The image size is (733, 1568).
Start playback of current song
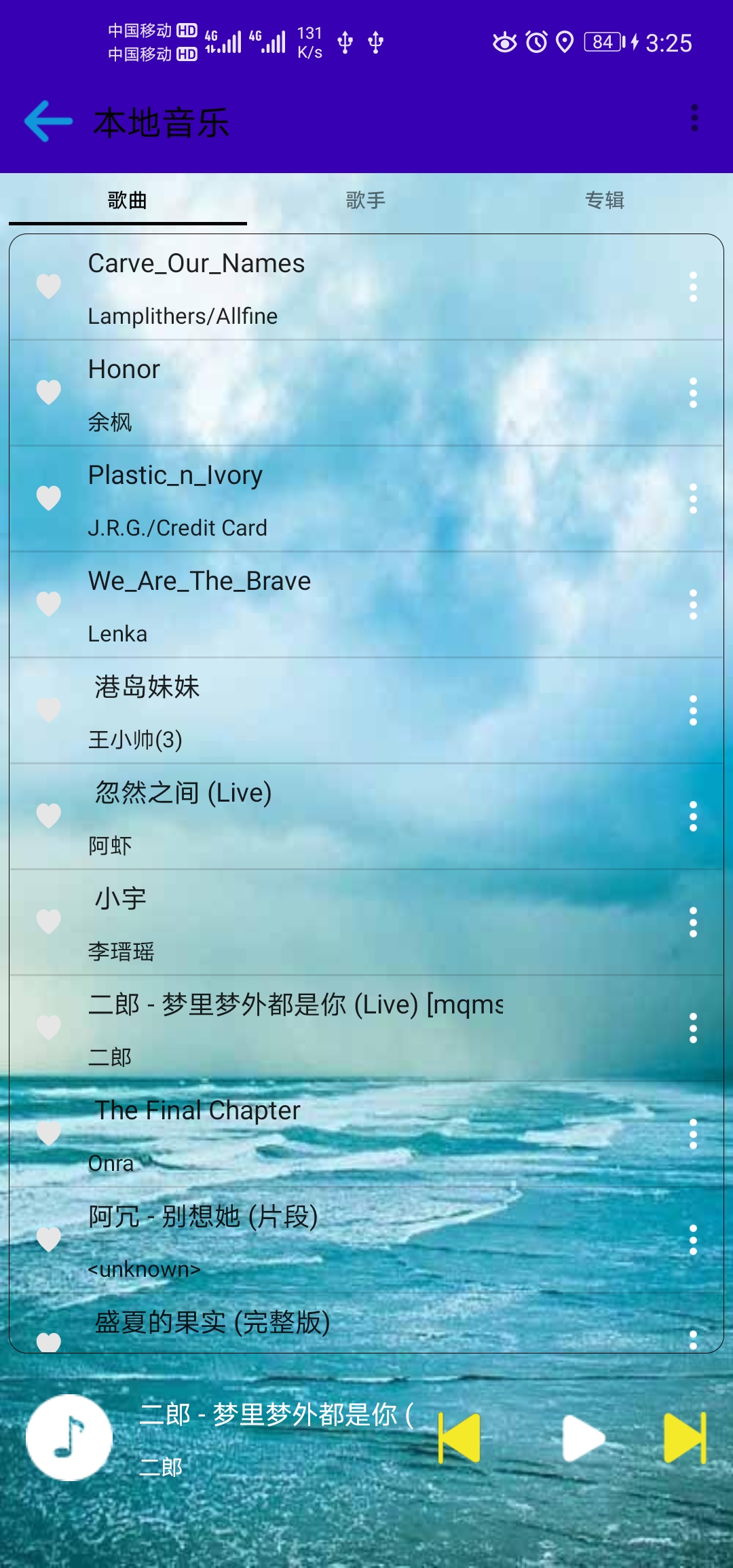click(x=582, y=1438)
